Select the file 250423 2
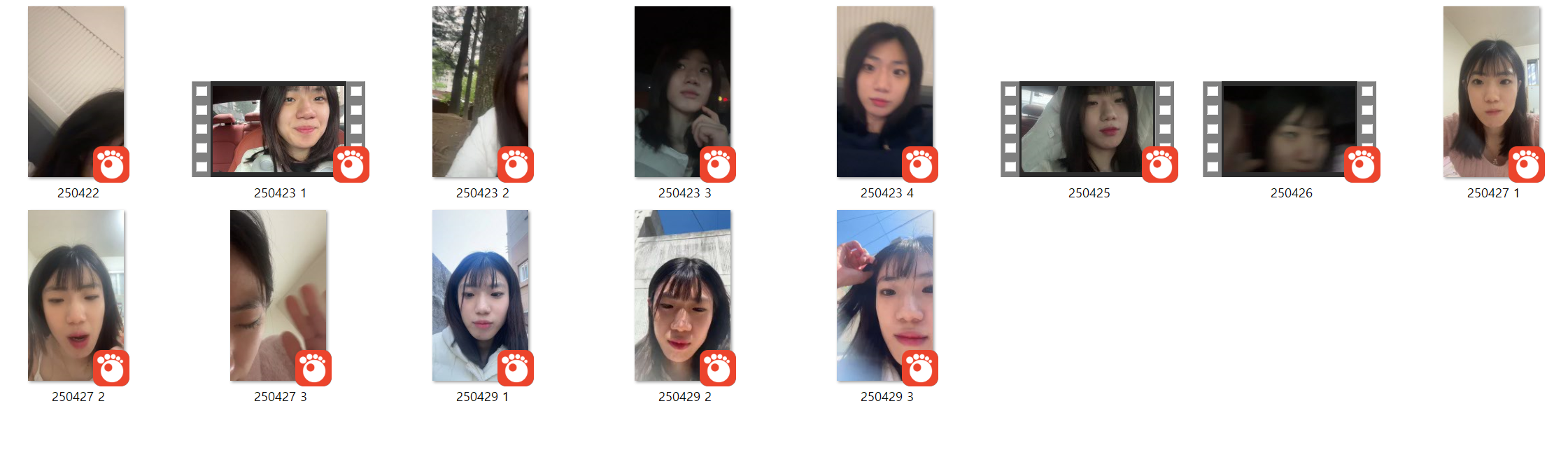This screenshot has width=1568, height=462. tap(481, 92)
